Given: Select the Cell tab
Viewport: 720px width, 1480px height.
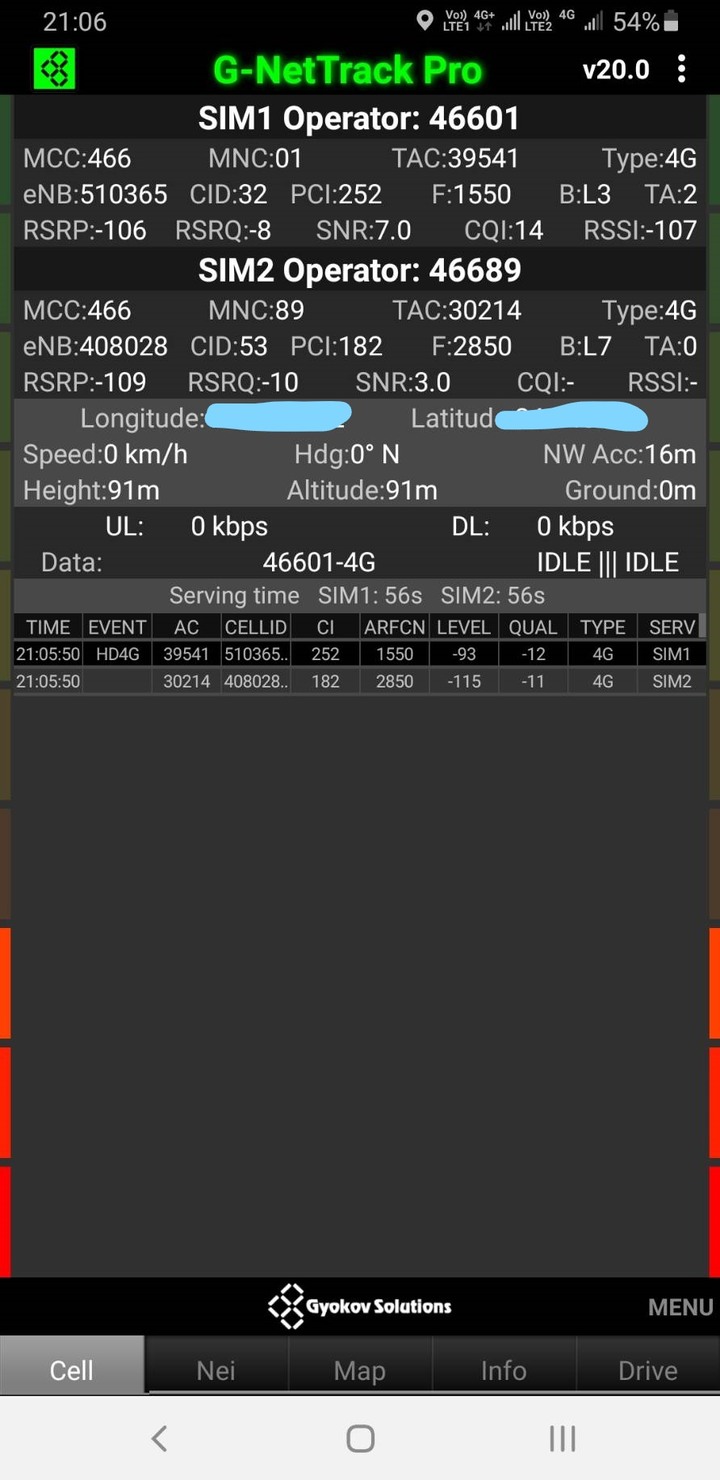Looking at the screenshot, I should 72,1370.
